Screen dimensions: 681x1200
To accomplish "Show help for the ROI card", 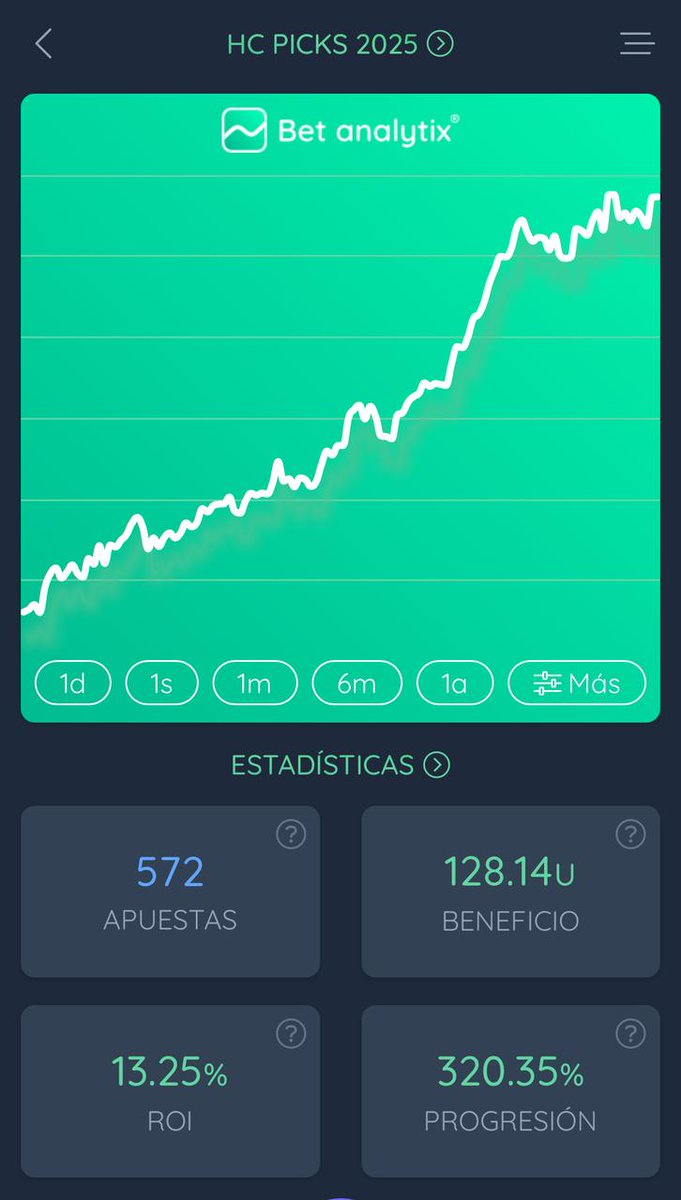I will click(290, 1034).
